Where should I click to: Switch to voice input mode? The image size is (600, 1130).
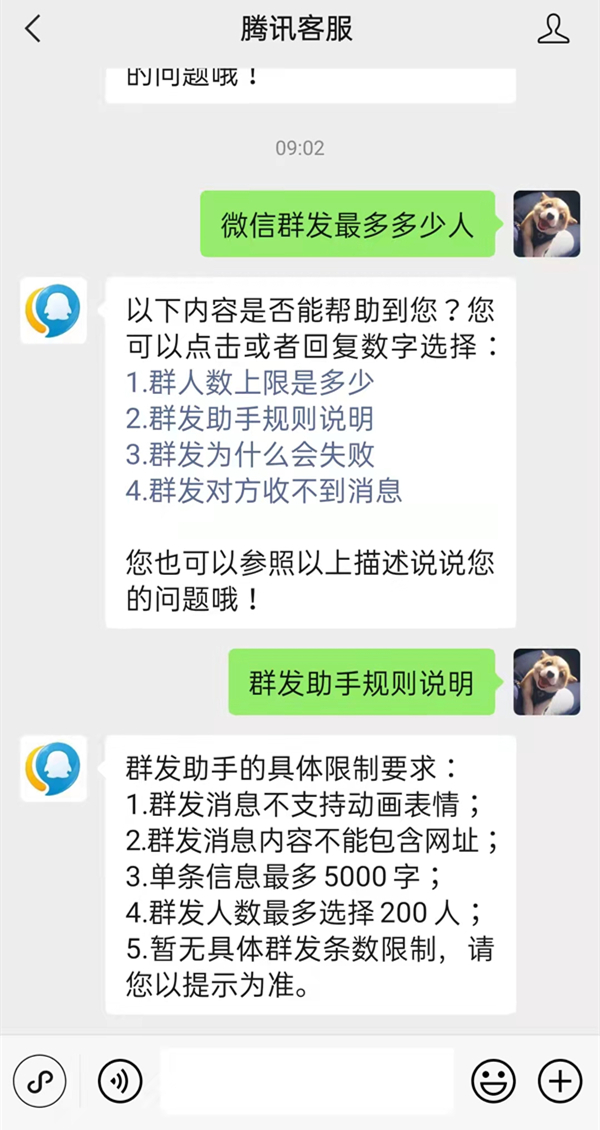120,1080
